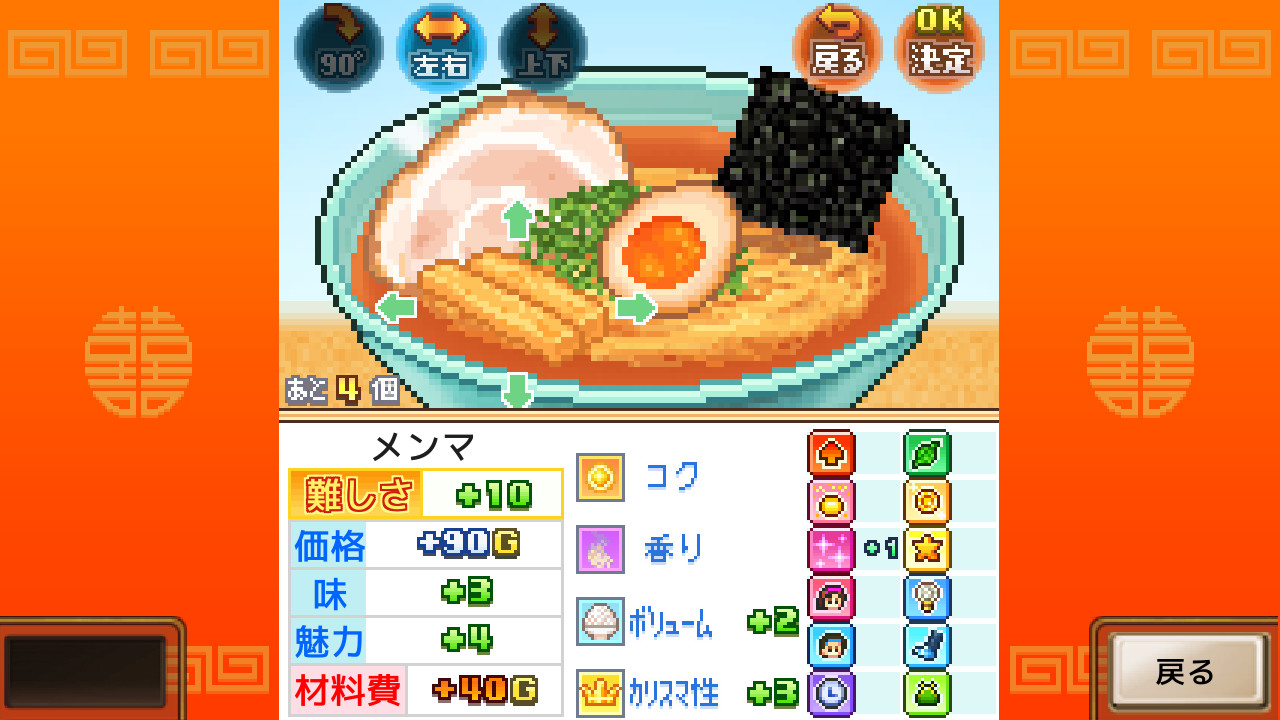Go back using the wooden 戻る button
Screen dimensions: 1280x720
pos(1185,672)
